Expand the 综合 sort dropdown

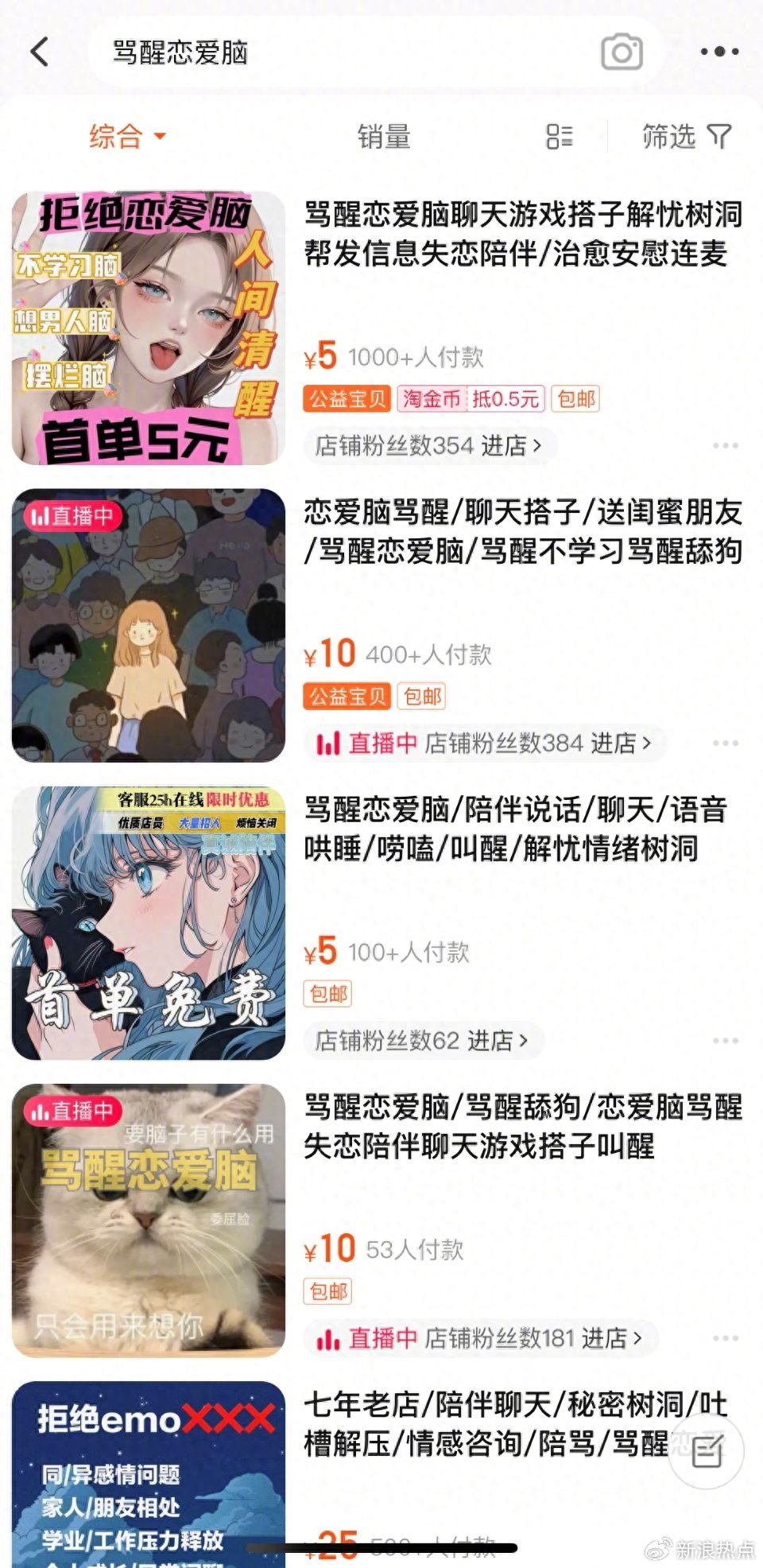[x=127, y=136]
